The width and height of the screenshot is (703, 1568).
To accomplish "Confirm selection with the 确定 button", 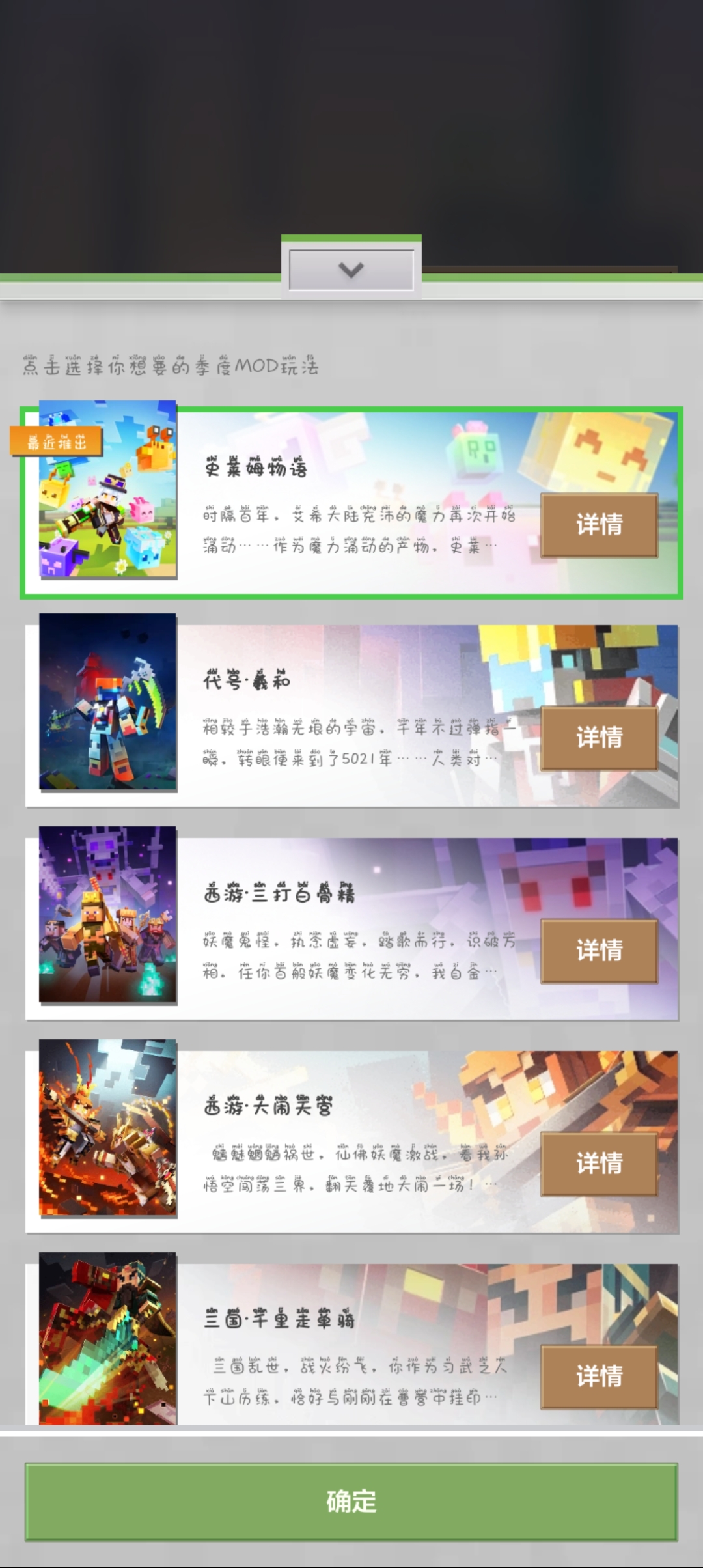I will point(351,1502).
